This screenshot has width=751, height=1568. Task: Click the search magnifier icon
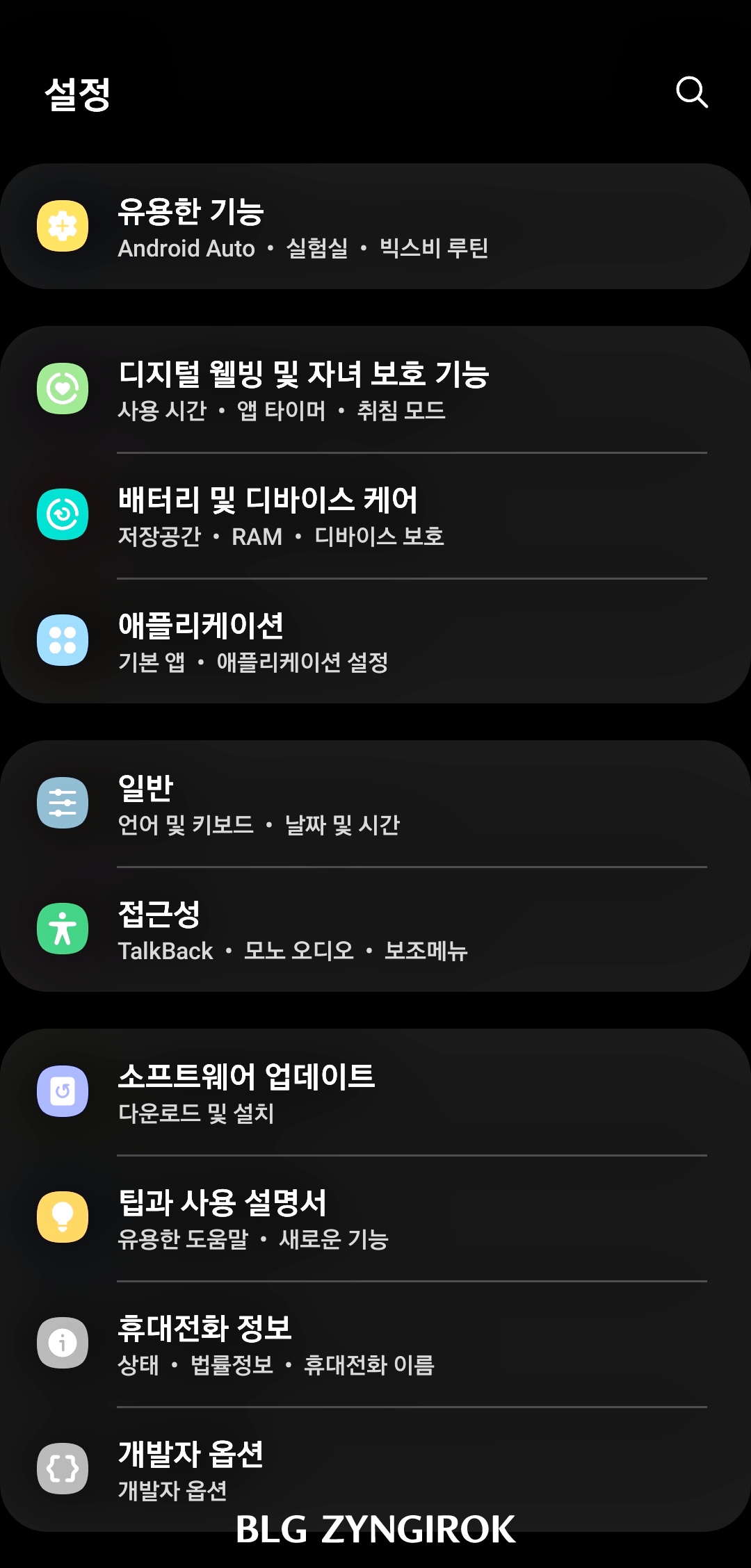pyautogui.click(x=692, y=92)
